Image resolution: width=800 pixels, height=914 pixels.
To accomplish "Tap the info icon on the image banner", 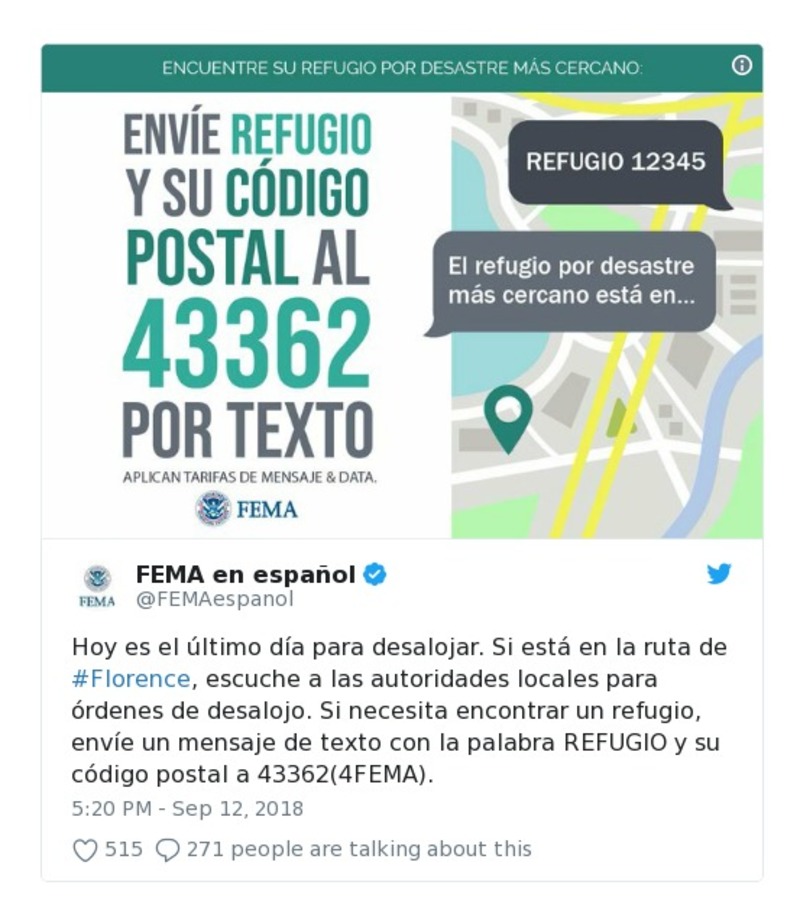I will click(741, 66).
